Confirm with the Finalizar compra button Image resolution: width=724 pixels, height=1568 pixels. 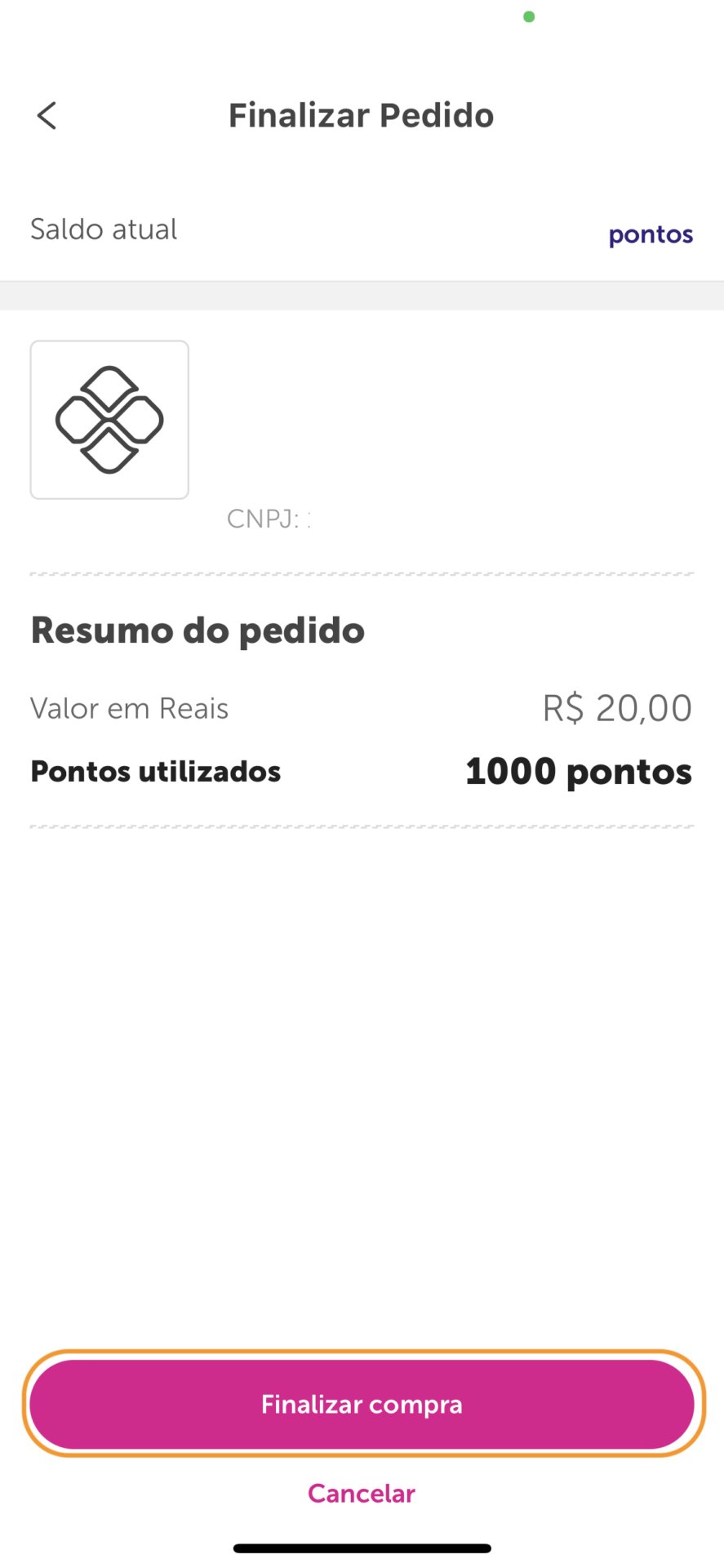(x=362, y=1404)
